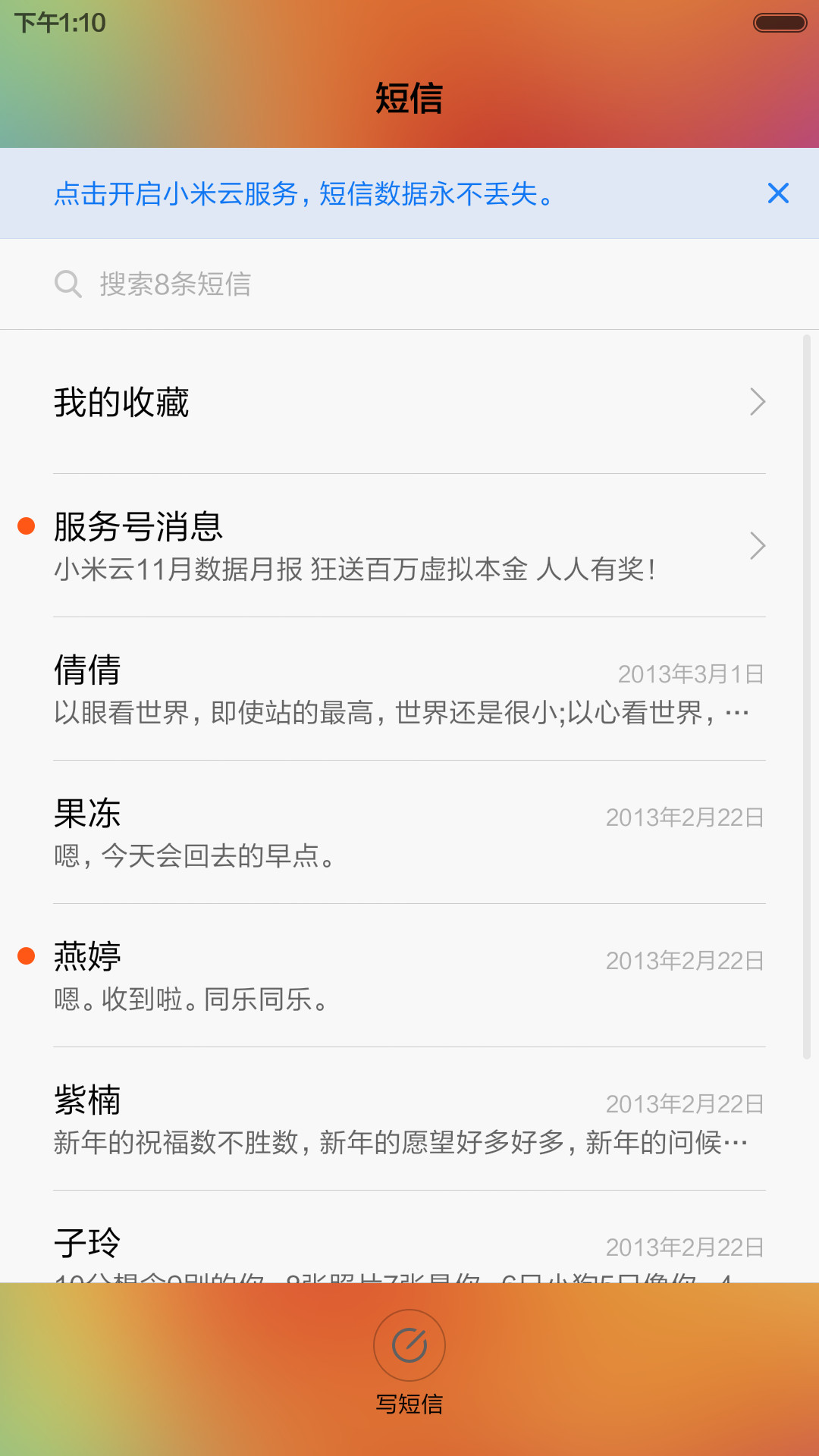Open the conversation with 果冻
This screenshot has width=819, height=1456.
click(409, 833)
